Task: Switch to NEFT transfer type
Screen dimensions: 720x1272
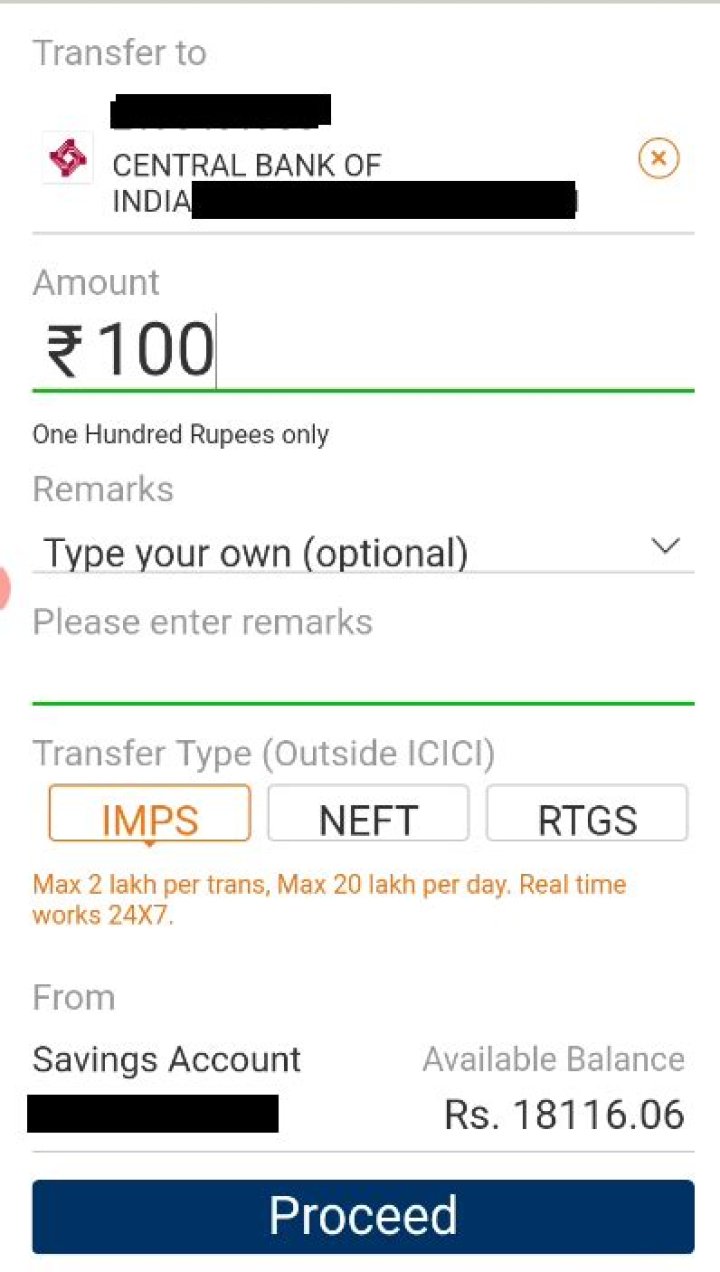Action: coord(367,814)
